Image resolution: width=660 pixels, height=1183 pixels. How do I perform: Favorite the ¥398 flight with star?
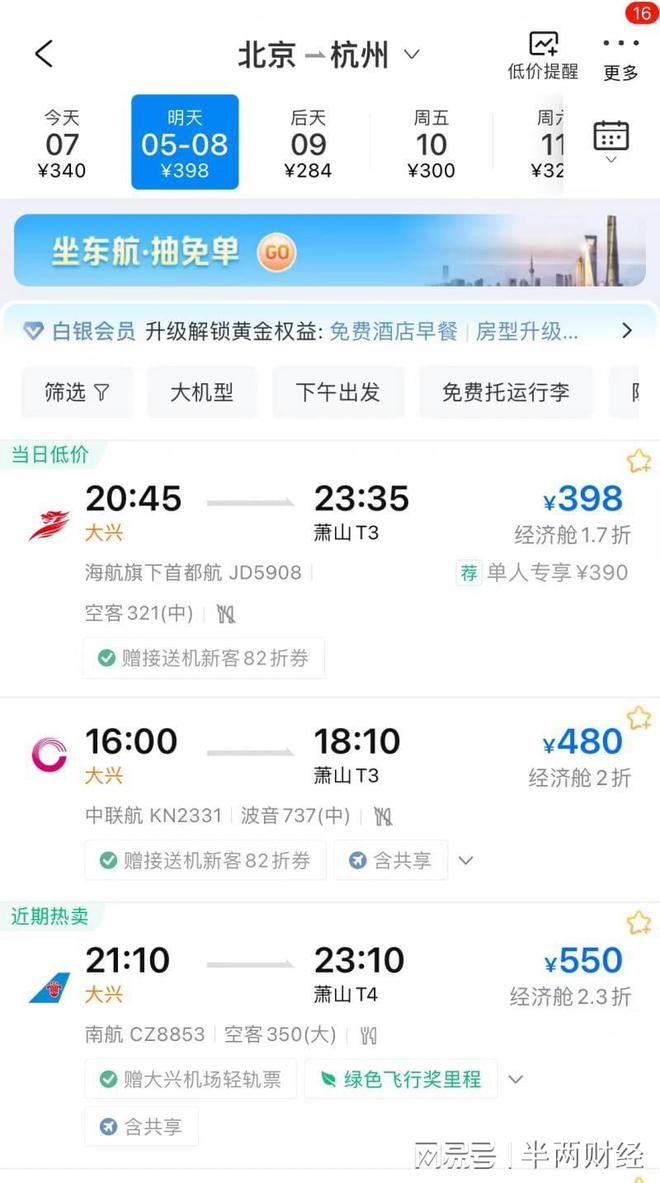638,461
